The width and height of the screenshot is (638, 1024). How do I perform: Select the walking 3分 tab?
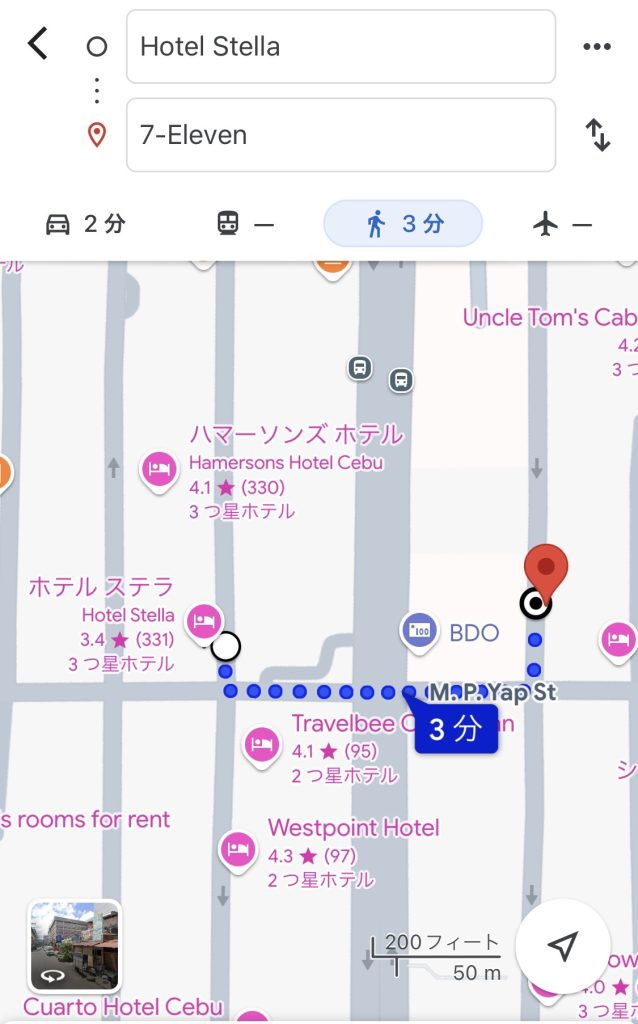click(x=403, y=224)
